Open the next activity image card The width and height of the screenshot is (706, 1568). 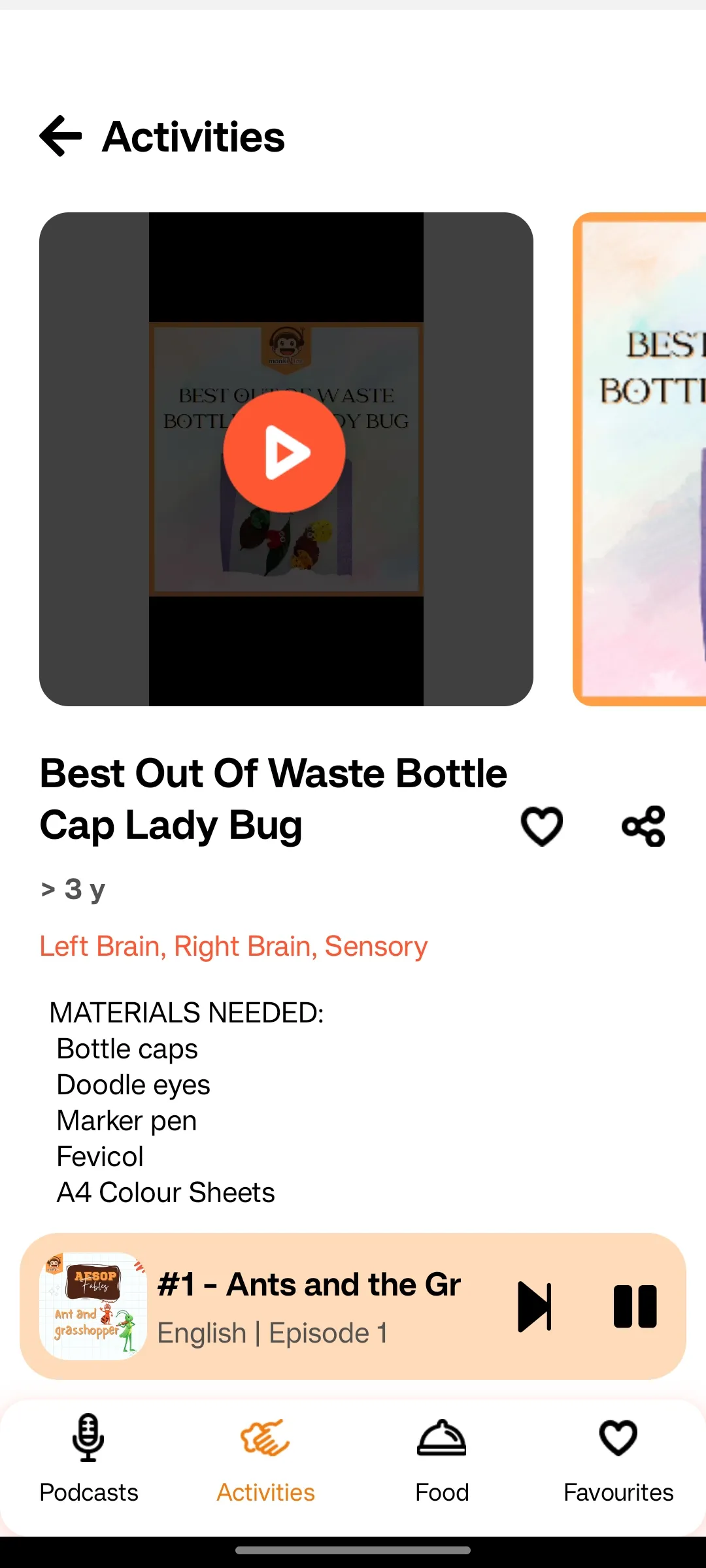641,459
